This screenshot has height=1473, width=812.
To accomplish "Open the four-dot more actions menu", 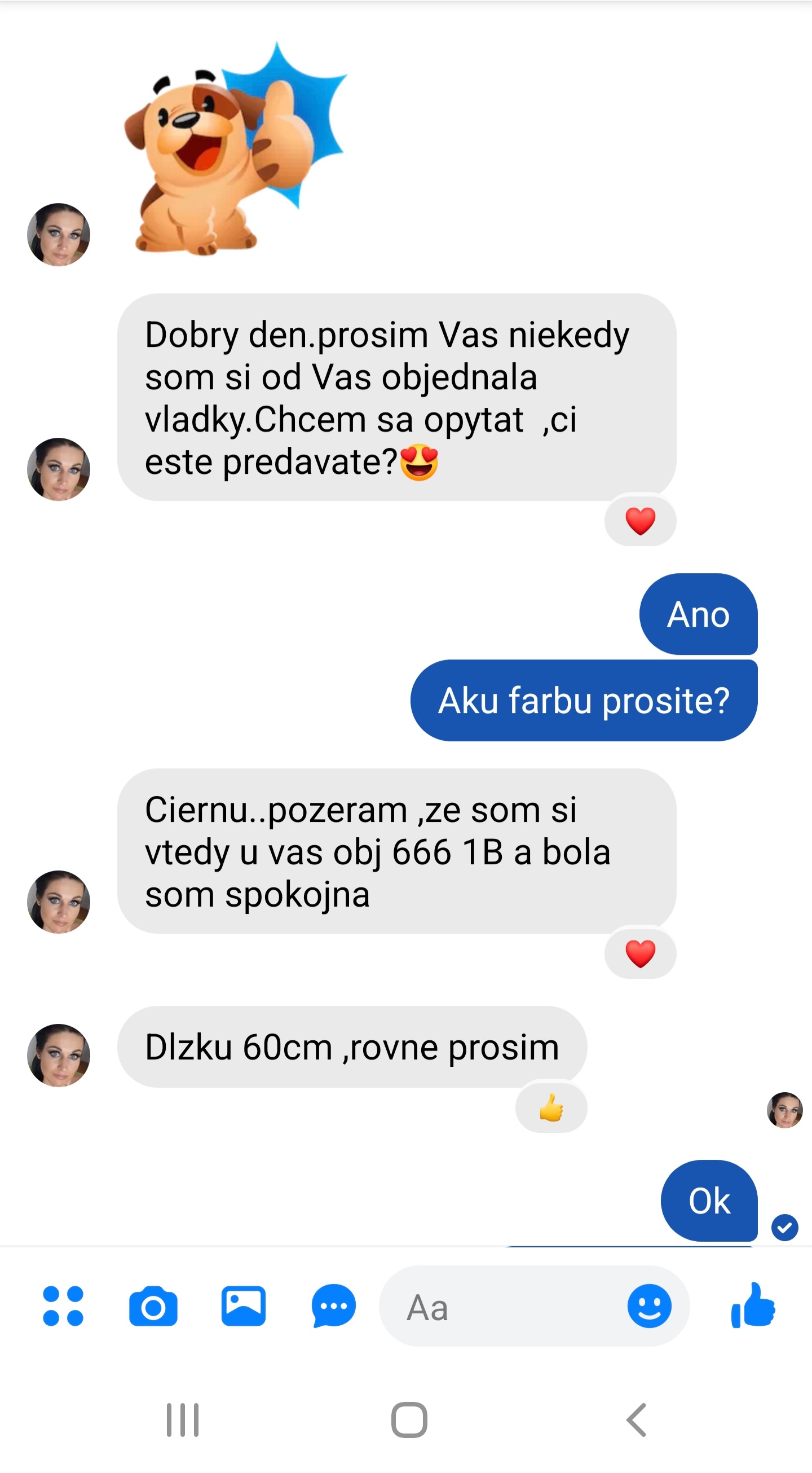I will click(x=63, y=1306).
